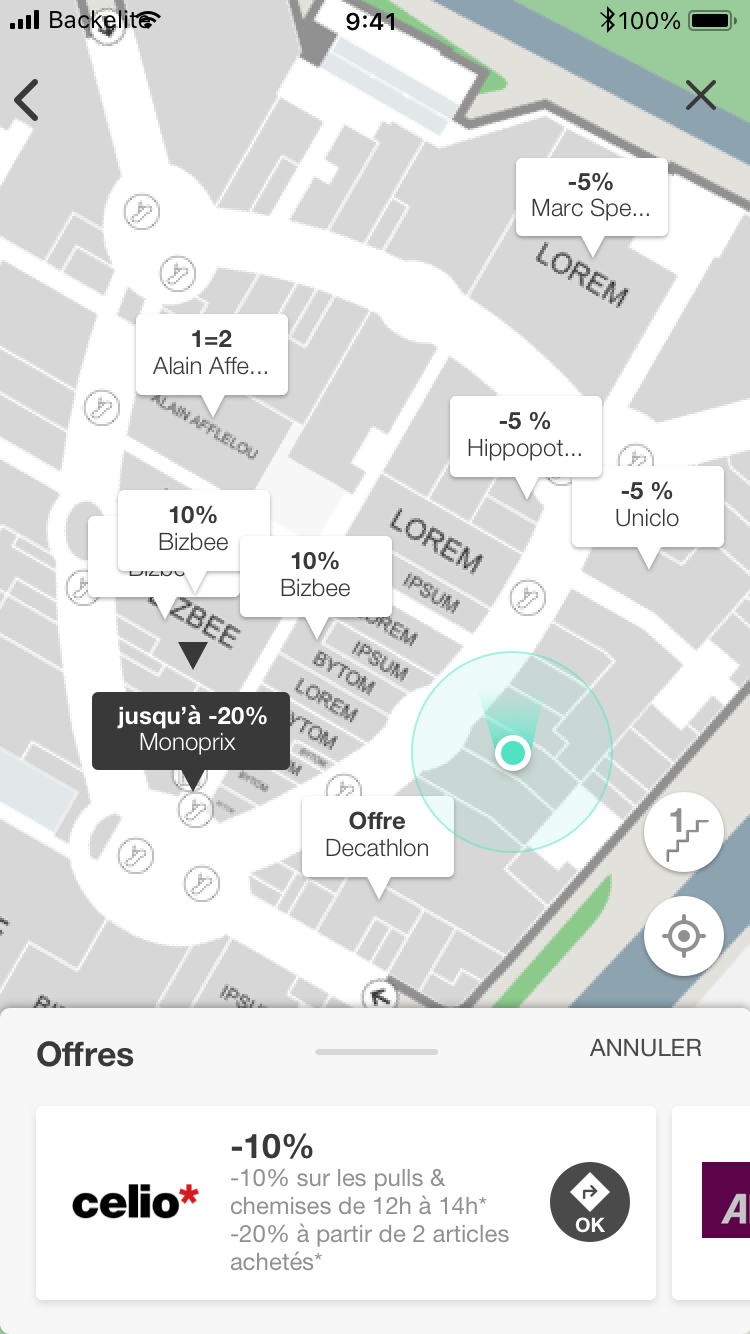Tap the Offres panel drag handle

coord(376,1052)
